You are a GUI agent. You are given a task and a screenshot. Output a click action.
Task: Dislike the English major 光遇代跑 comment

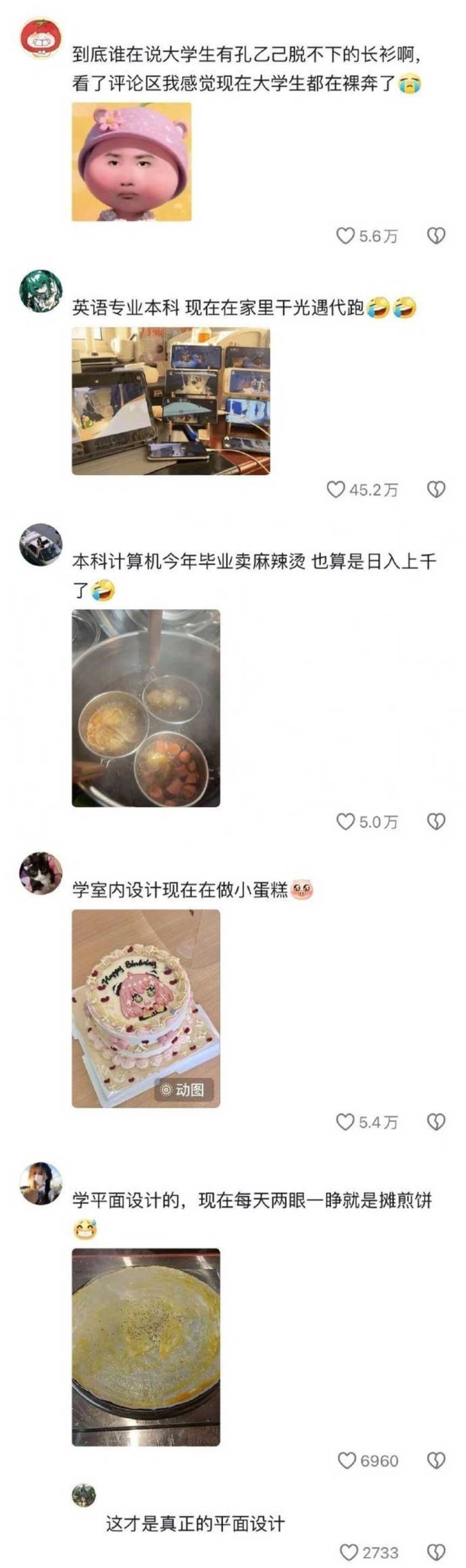(x=436, y=489)
